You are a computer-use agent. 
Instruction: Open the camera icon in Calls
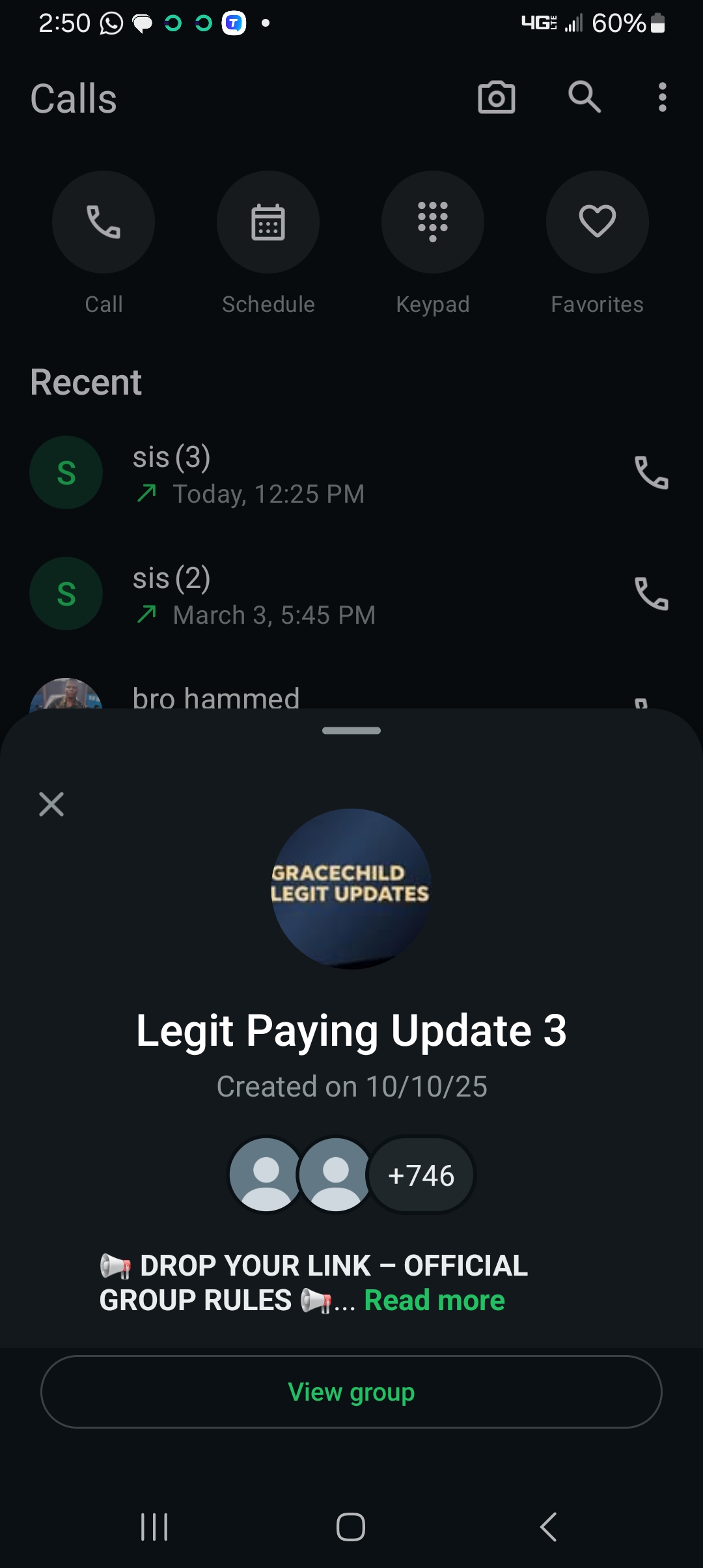pyautogui.click(x=496, y=98)
